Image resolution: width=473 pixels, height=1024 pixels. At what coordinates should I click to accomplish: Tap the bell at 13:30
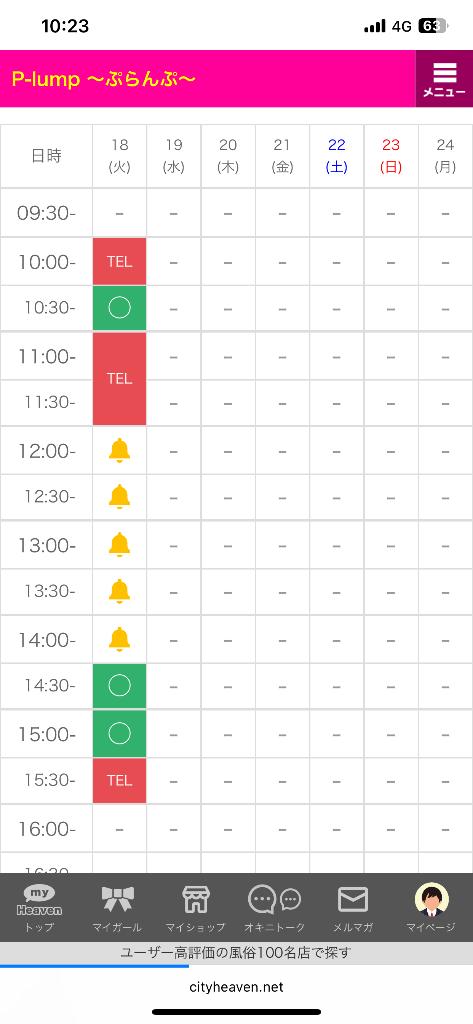coord(120,591)
